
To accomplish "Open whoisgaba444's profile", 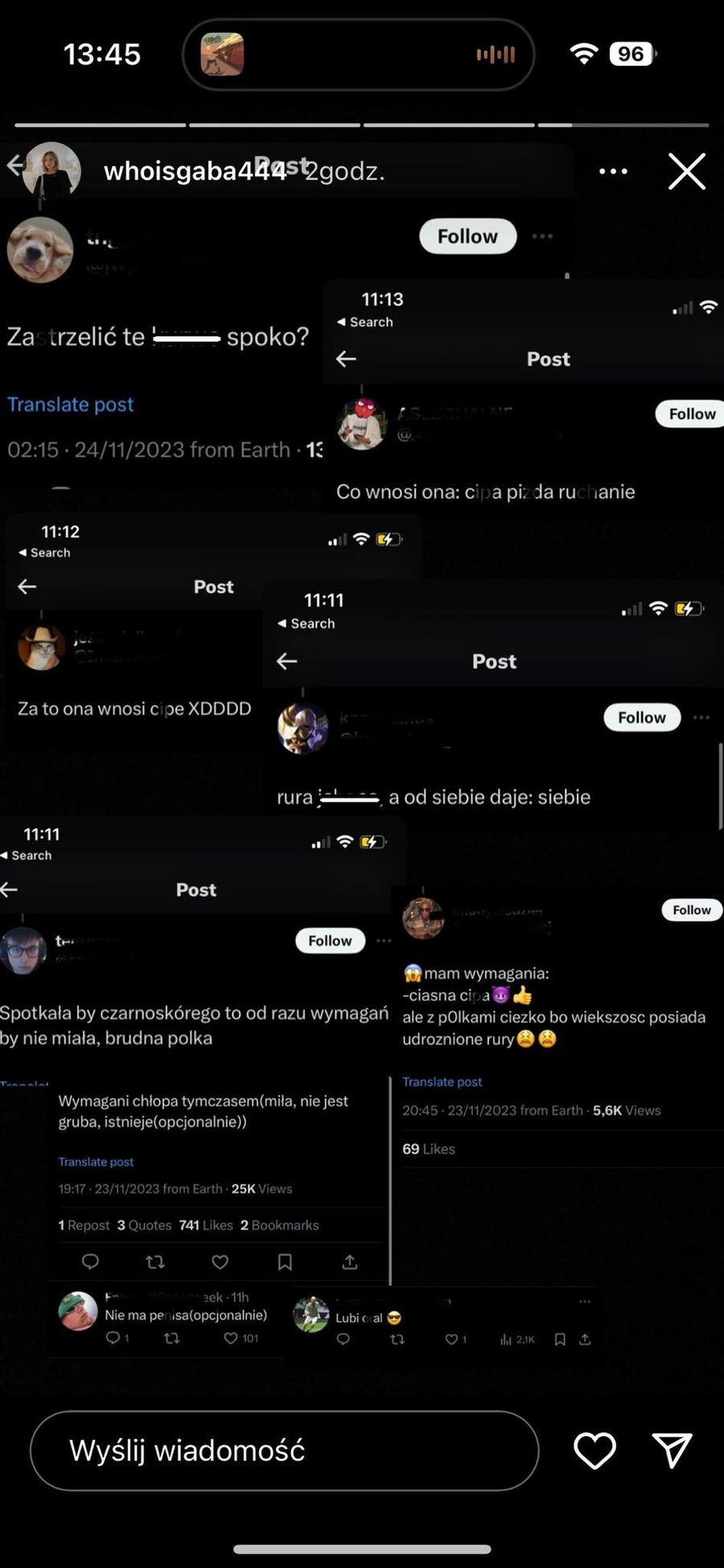I will 193,171.
